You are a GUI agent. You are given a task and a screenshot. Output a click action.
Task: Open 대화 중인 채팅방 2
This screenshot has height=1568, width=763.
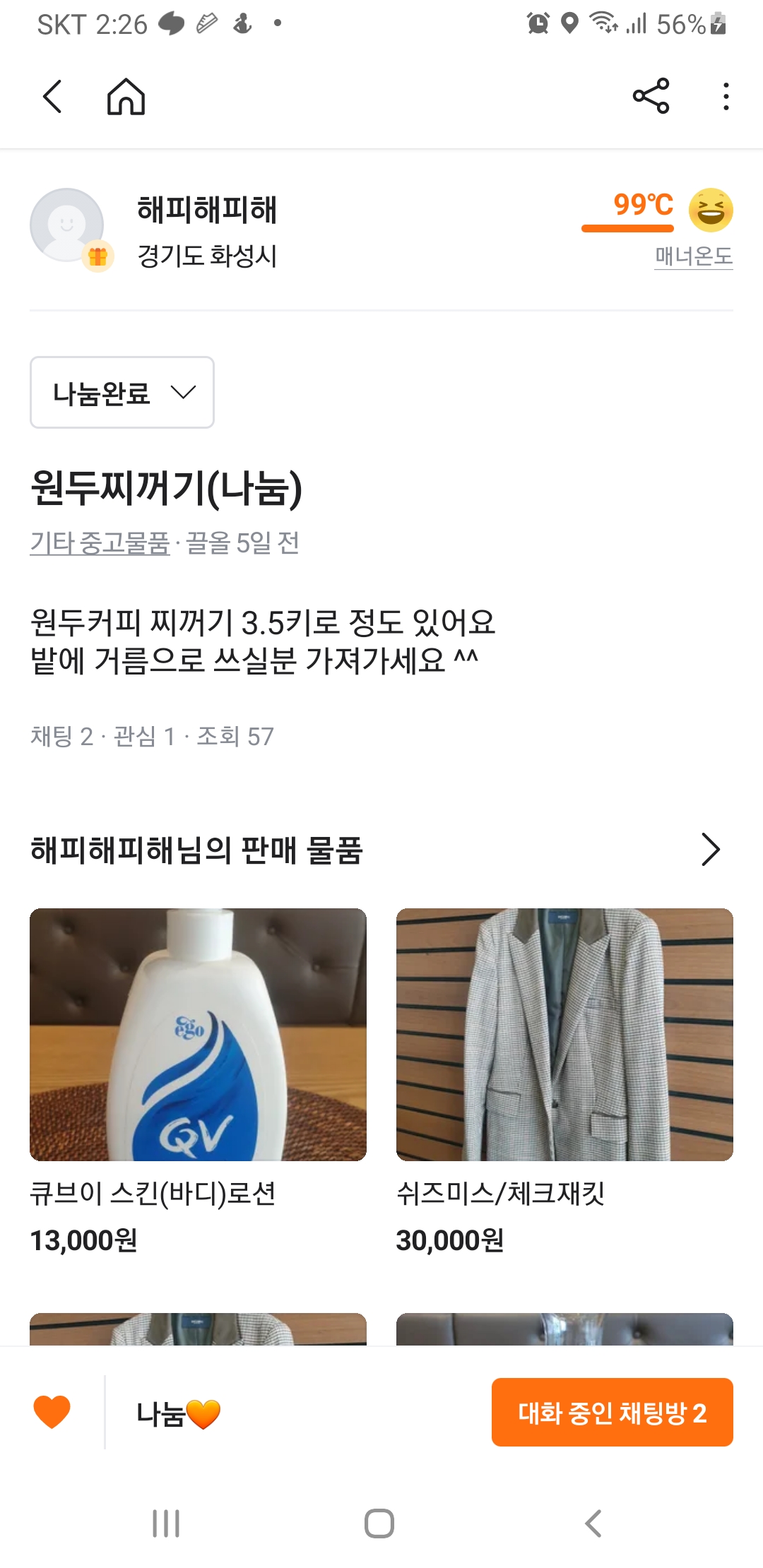click(613, 1413)
